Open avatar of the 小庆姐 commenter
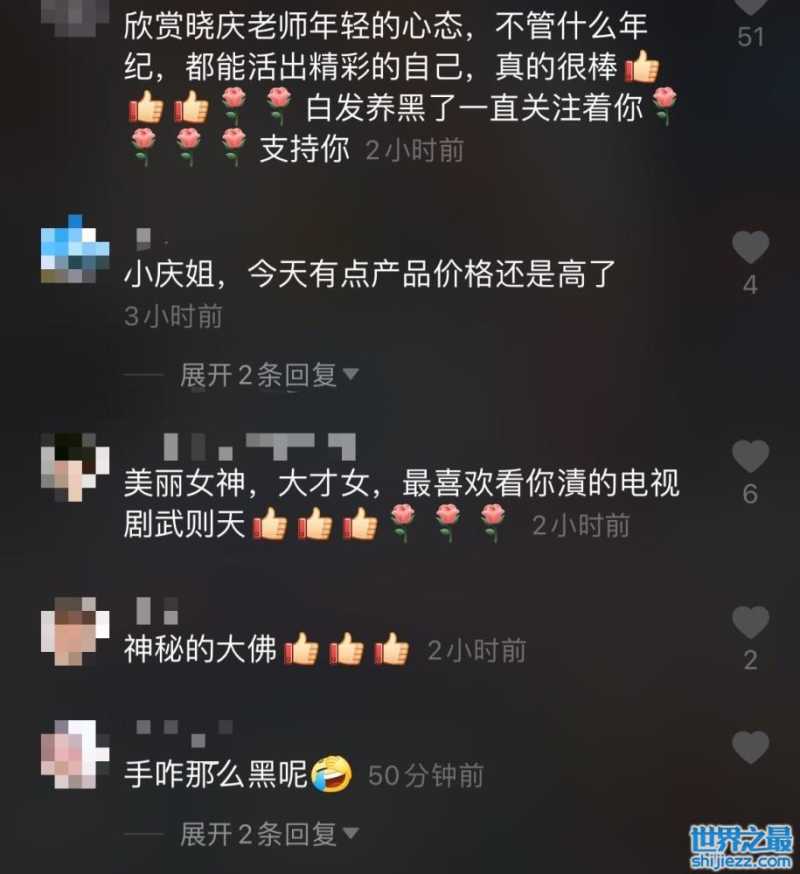The width and height of the screenshot is (800, 874). pos(75,250)
